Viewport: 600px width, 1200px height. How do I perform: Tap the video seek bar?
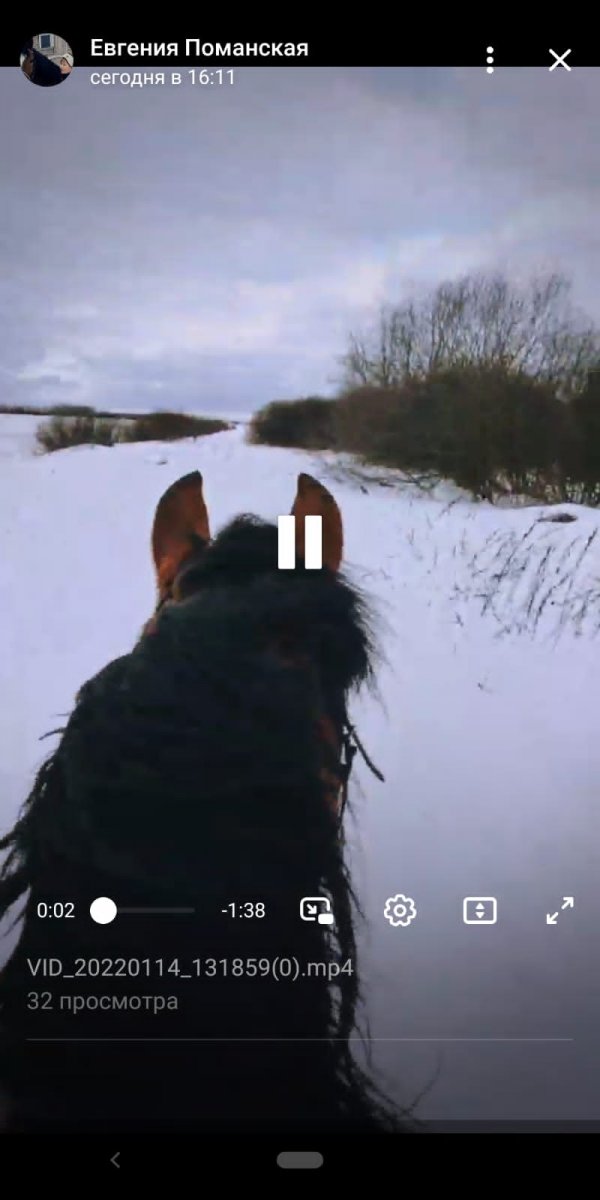[x=150, y=910]
